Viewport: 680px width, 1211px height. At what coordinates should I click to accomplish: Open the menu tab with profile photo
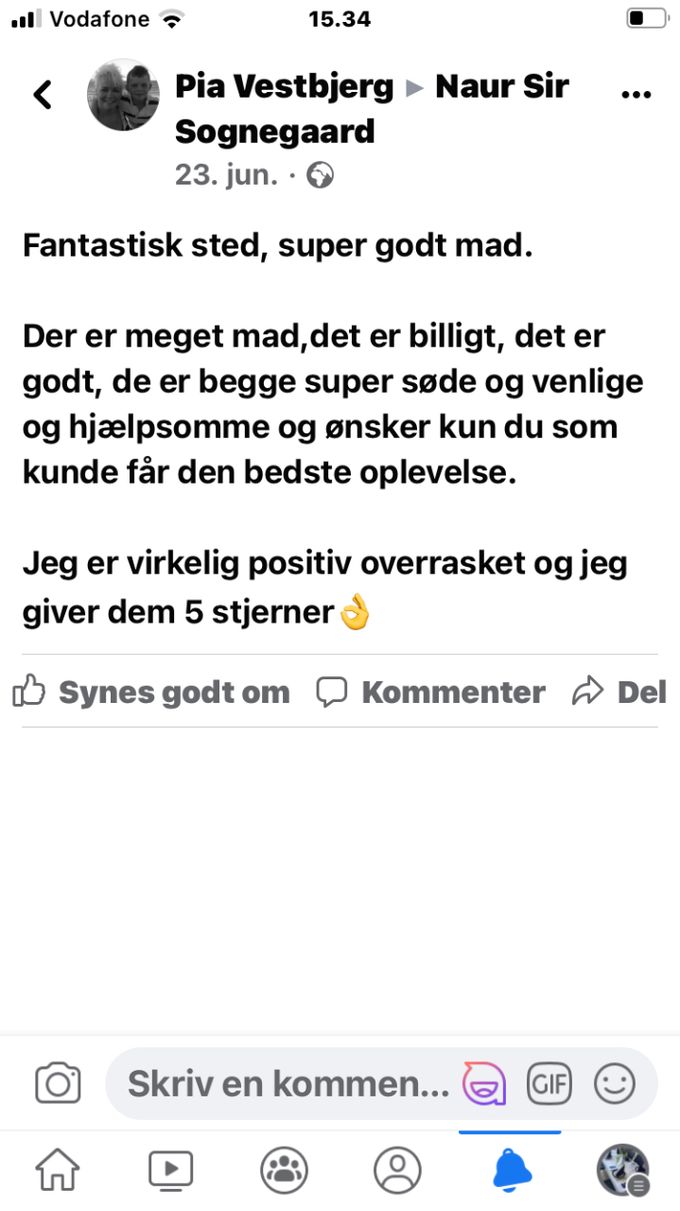(x=624, y=1170)
